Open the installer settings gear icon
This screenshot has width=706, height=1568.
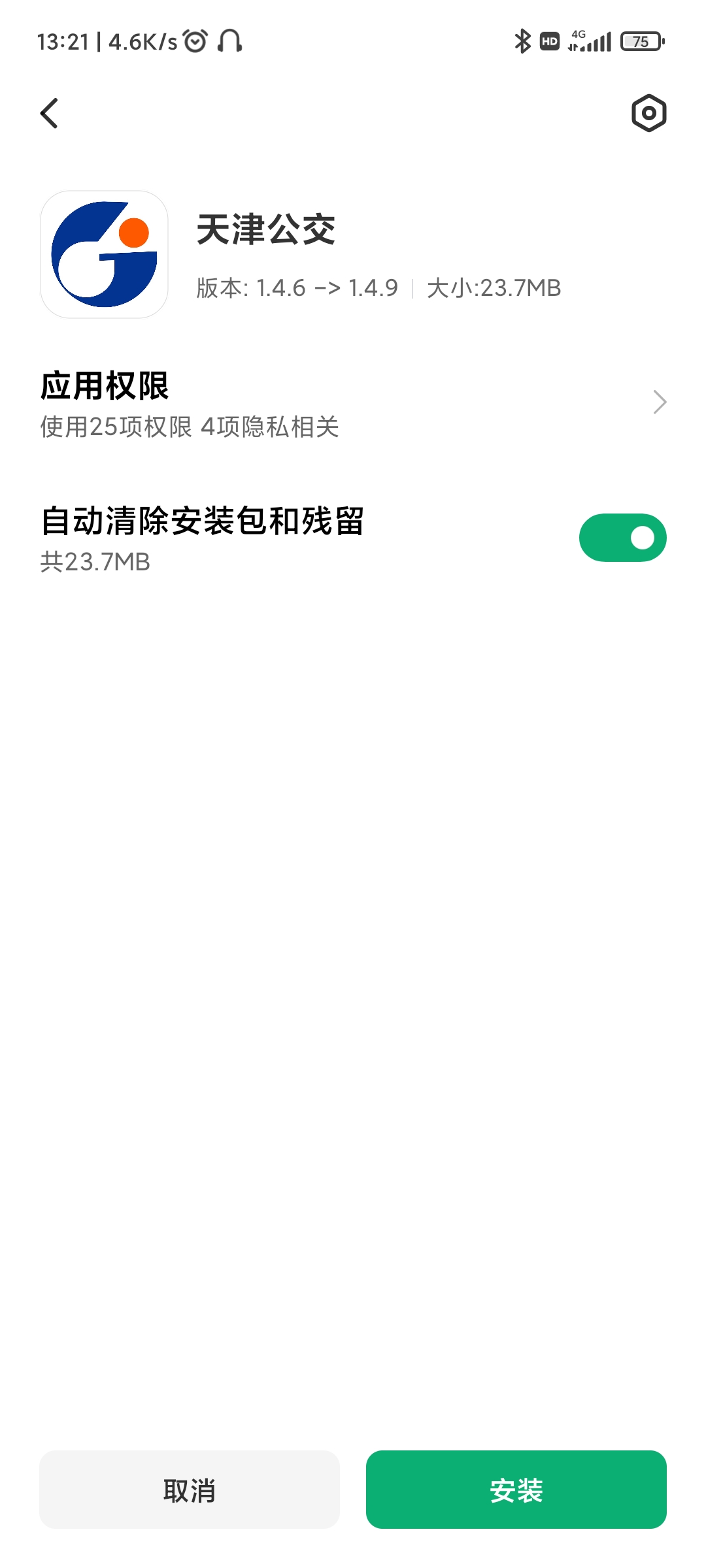click(648, 113)
